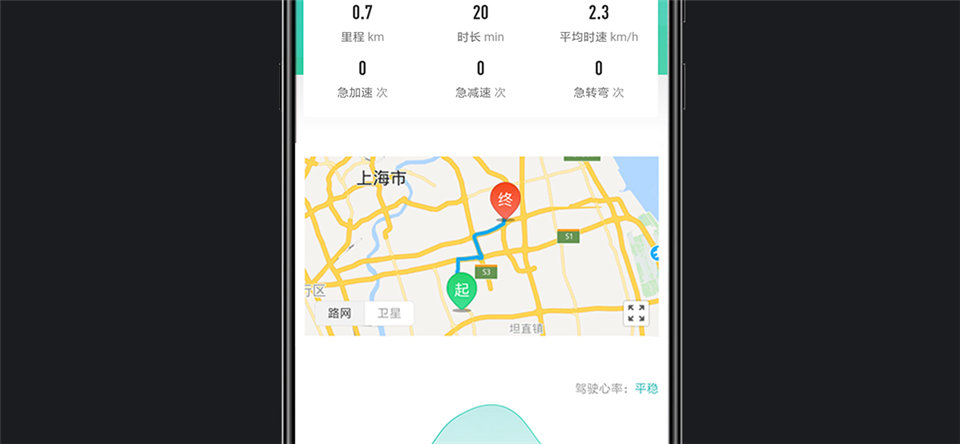Tap the green 起 start marker

[x=461, y=291]
